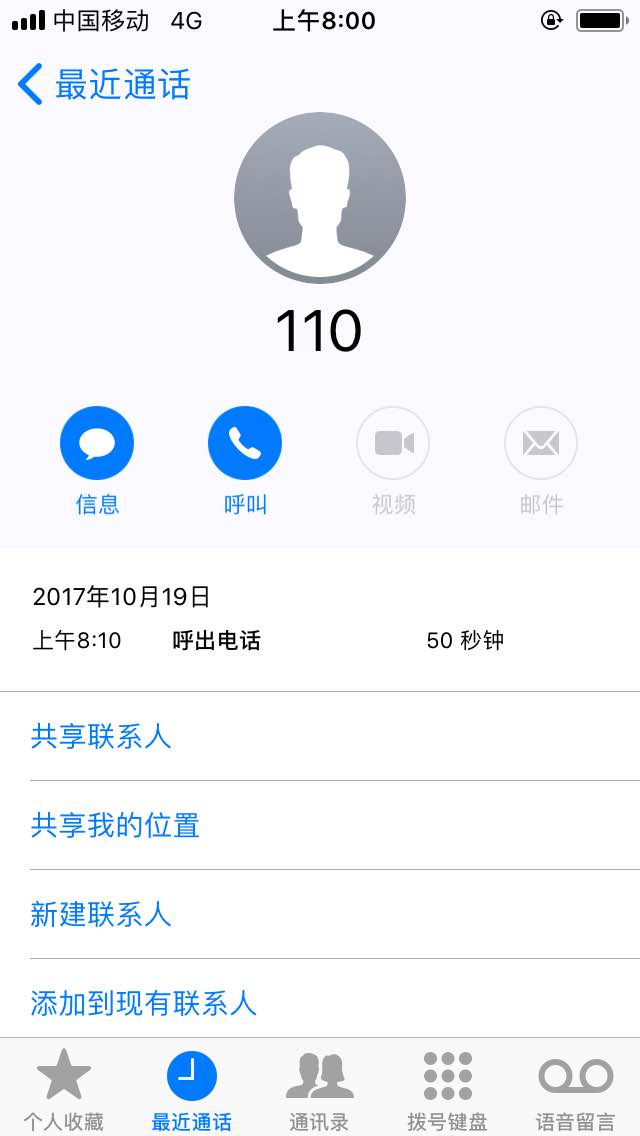Screen dimensions: 640x1136
Task: Open the 拨号键盘 tab
Action: [x=447, y=1089]
